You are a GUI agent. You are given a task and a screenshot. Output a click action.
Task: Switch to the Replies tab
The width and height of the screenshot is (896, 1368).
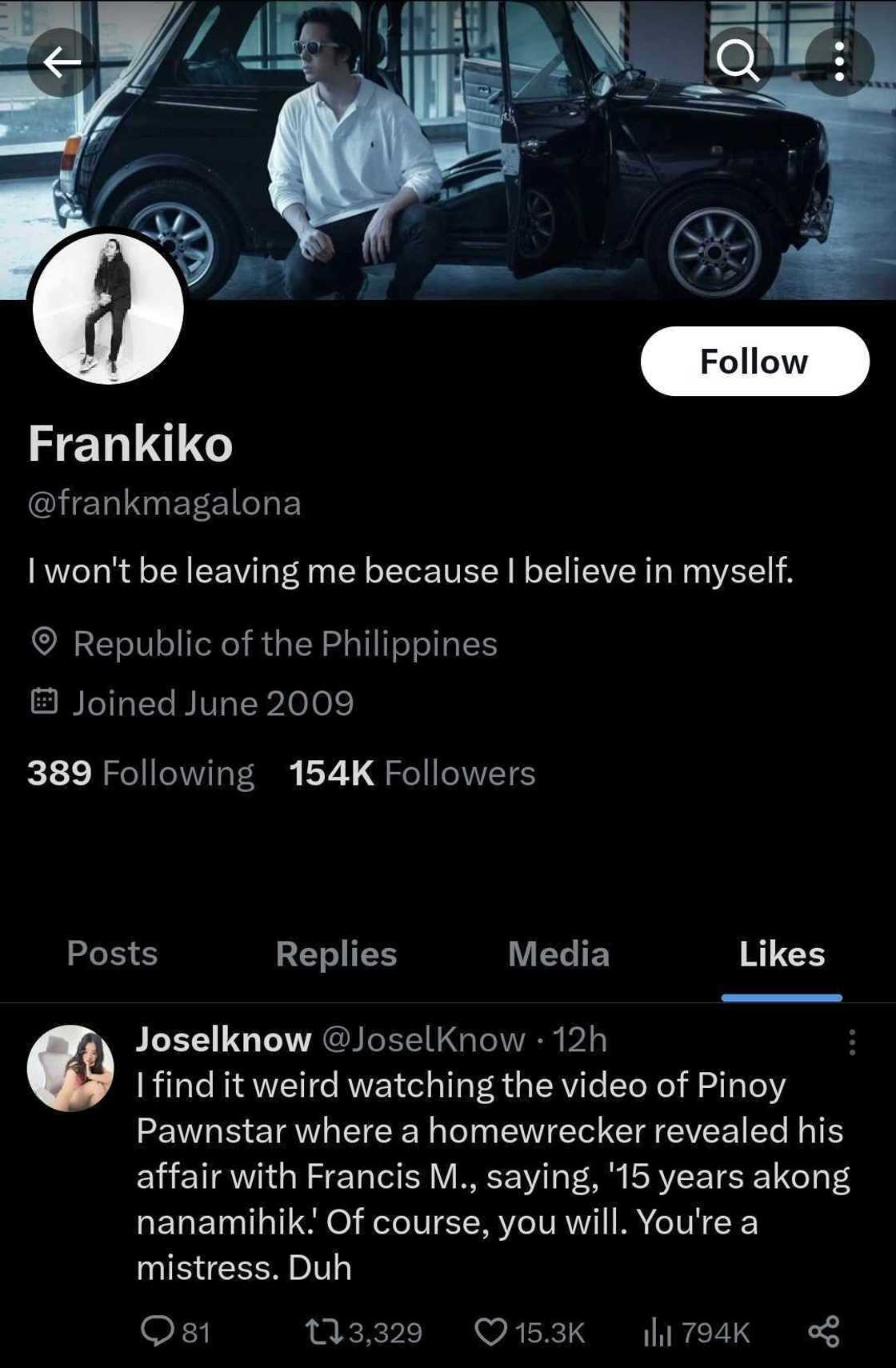(336, 954)
